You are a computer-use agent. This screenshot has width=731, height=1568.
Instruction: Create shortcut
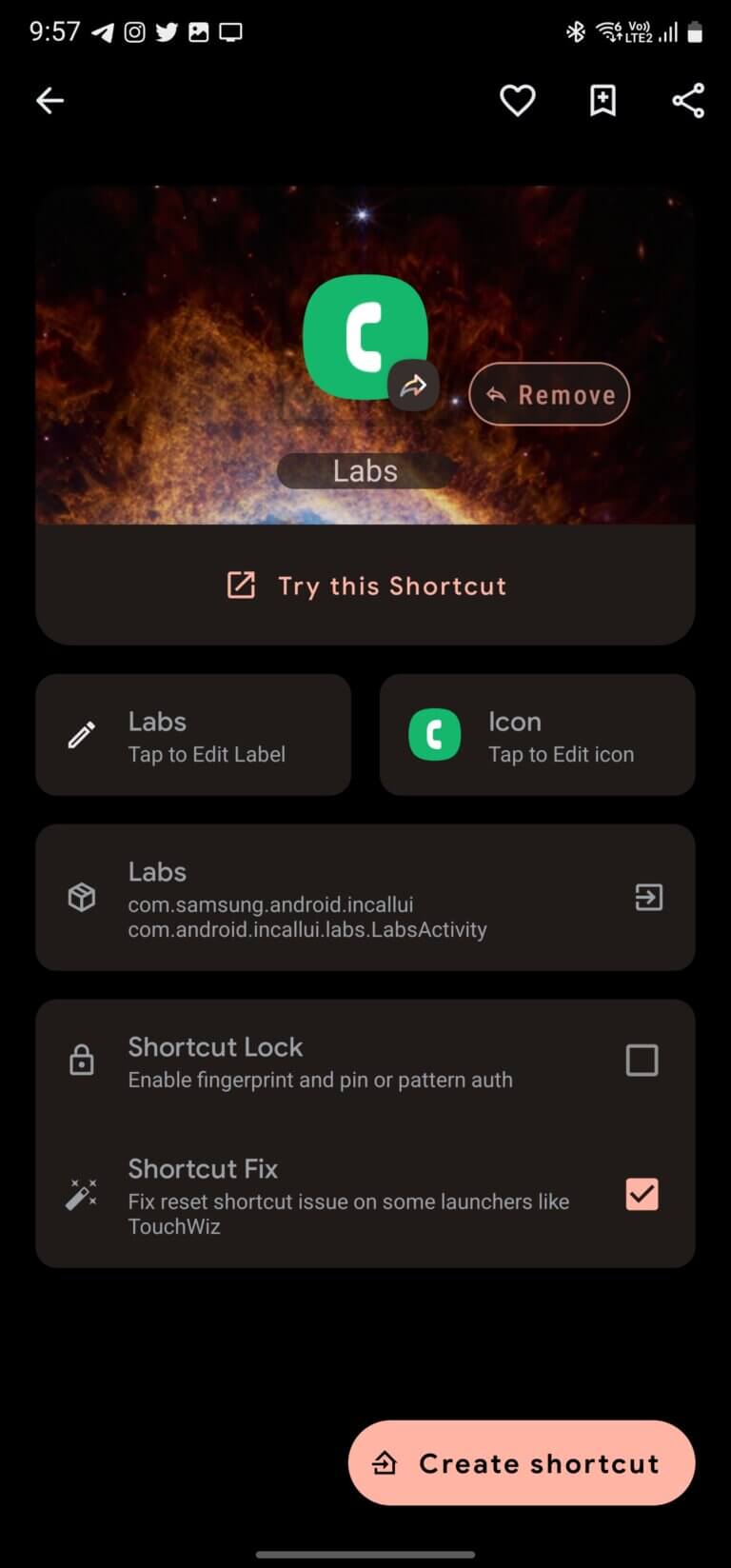tap(522, 1463)
